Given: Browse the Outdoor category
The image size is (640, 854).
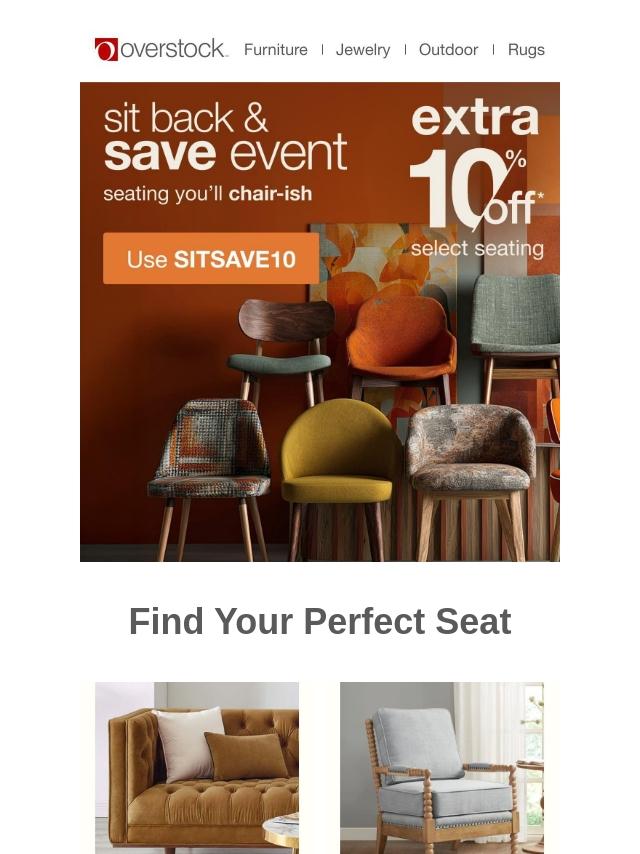Looking at the screenshot, I should point(448,50).
